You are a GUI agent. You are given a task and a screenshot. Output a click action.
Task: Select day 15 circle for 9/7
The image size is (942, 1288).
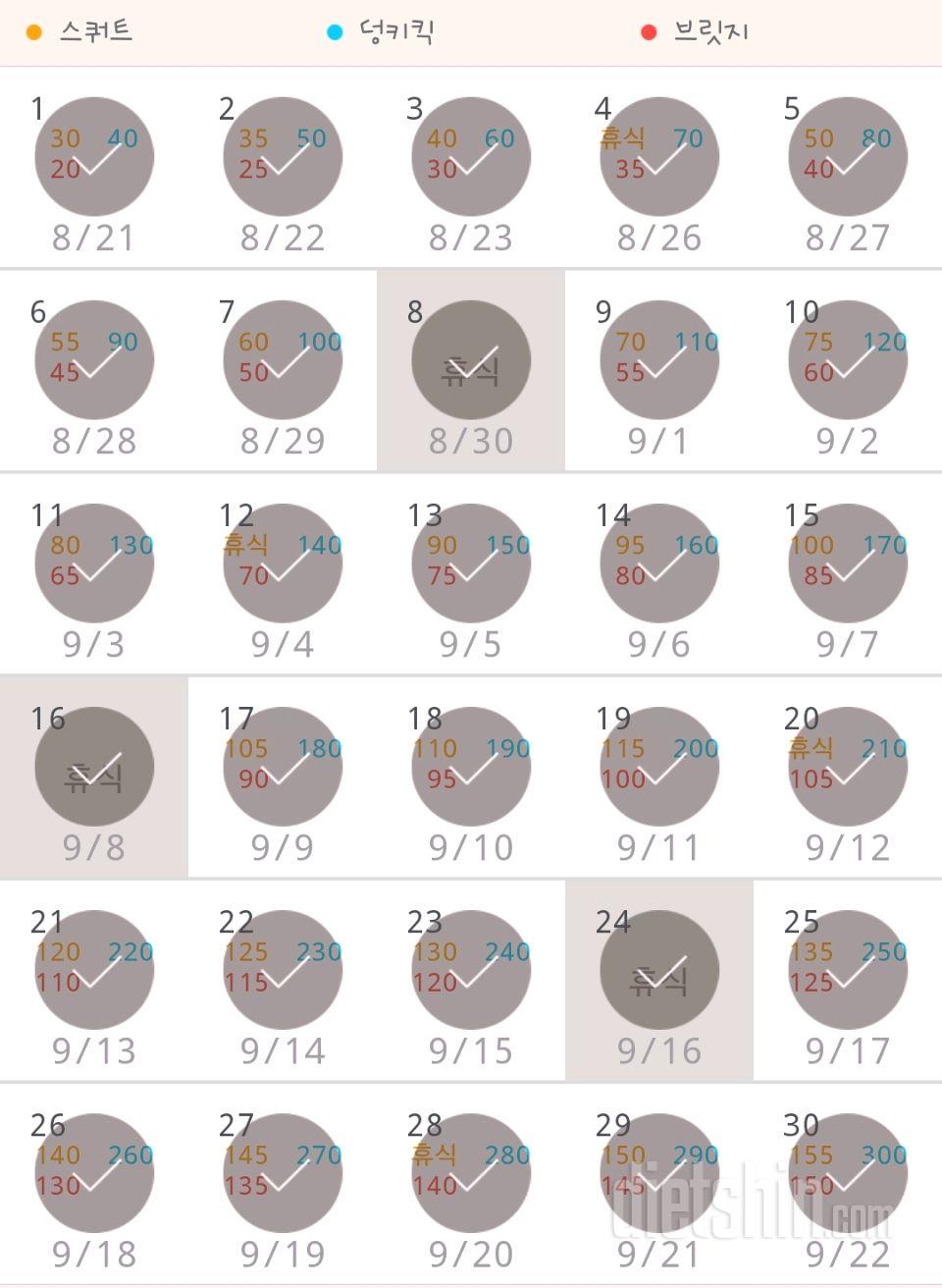click(x=848, y=563)
